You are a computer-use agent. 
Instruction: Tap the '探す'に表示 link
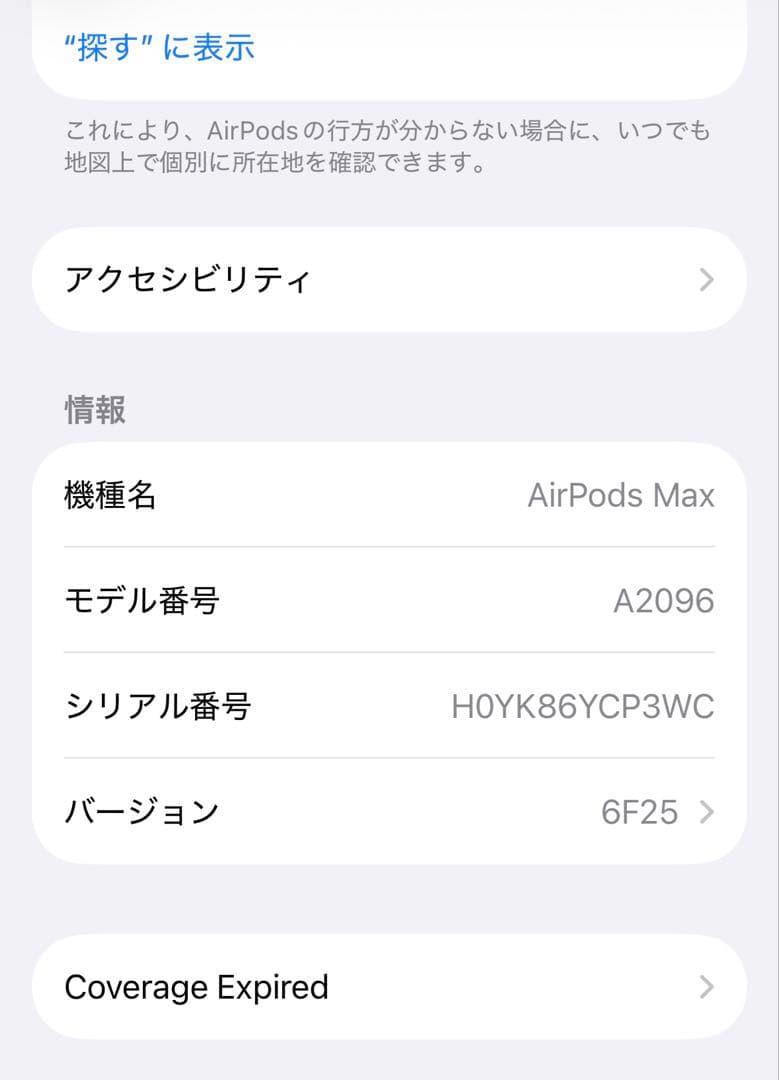coord(160,47)
